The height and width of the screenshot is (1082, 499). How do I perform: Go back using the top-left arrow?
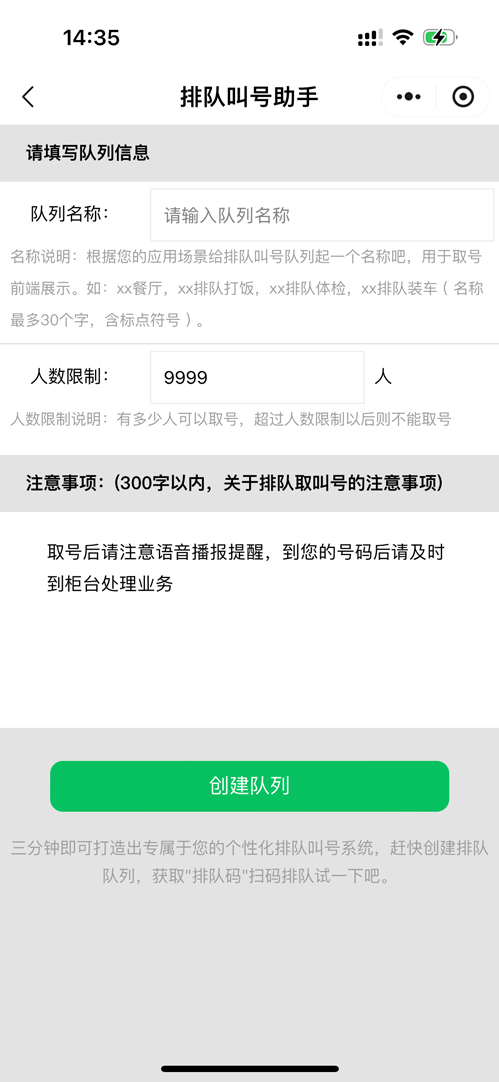28,97
